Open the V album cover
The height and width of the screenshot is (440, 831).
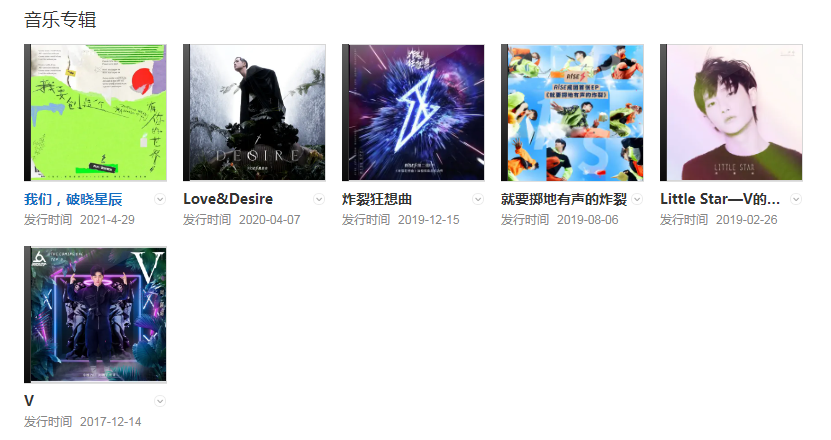point(96,314)
